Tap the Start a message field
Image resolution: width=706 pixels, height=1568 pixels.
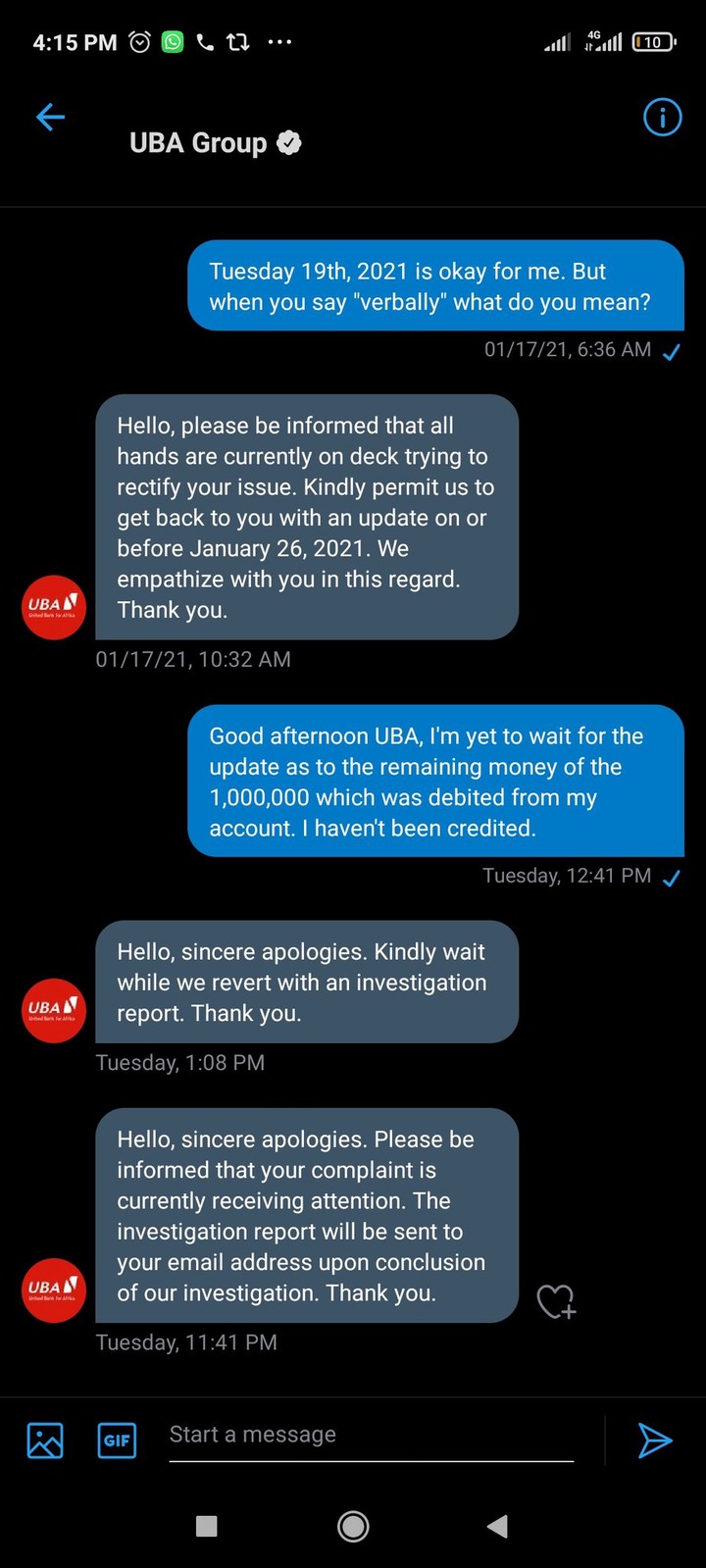tap(371, 1437)
